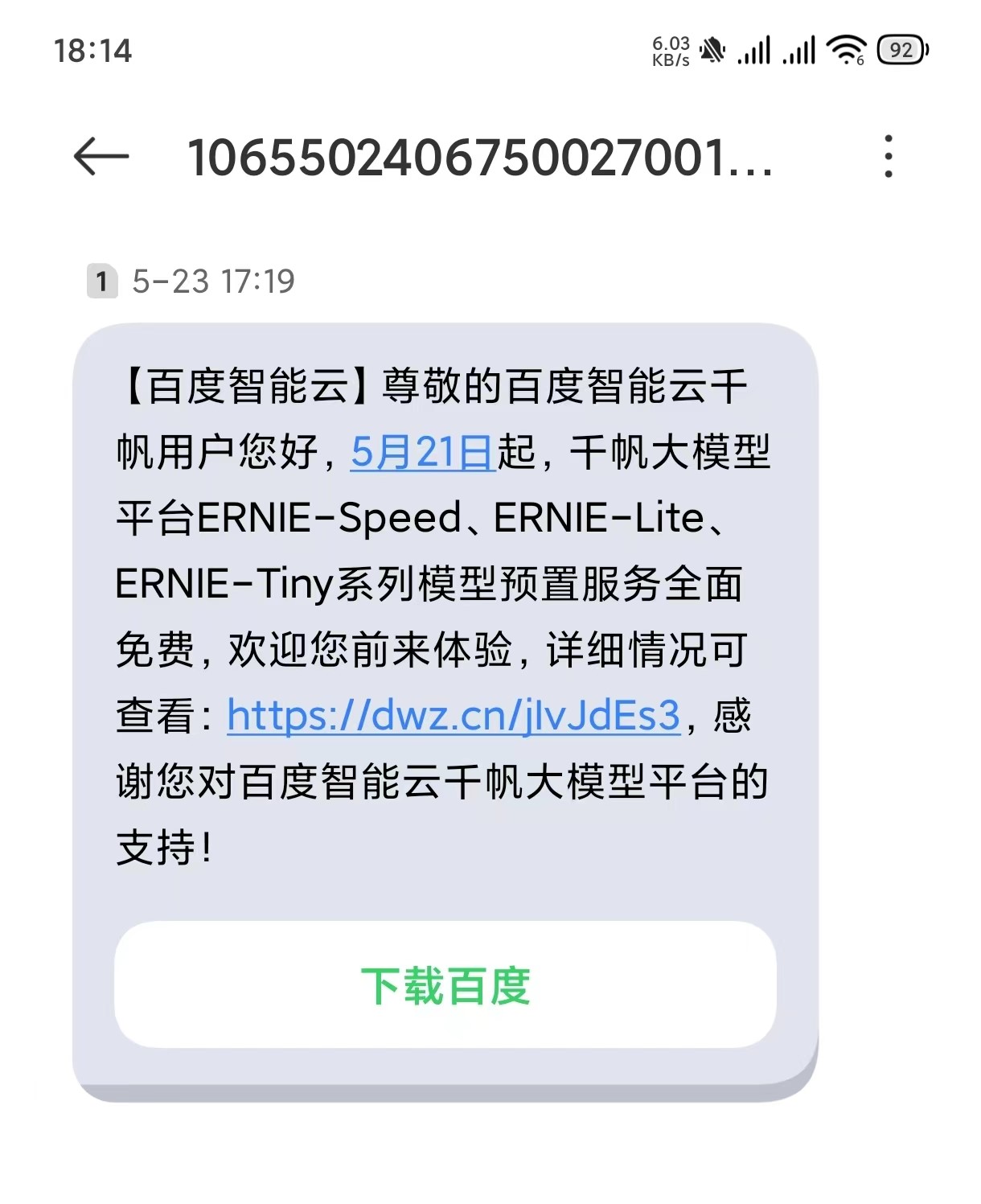The height and width of the screenshot is (1204, 981).
Task: Go back to the message list
Action: pyautogui.click(x=101, y=156)
